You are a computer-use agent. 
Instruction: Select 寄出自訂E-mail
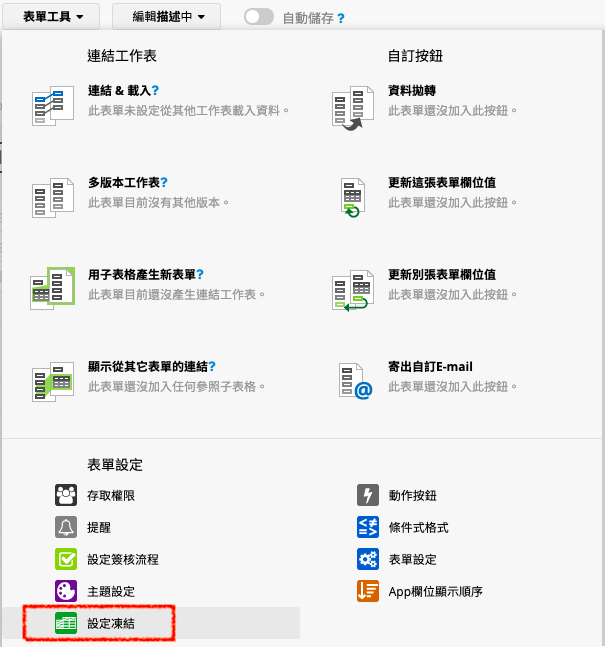[430, 367]
